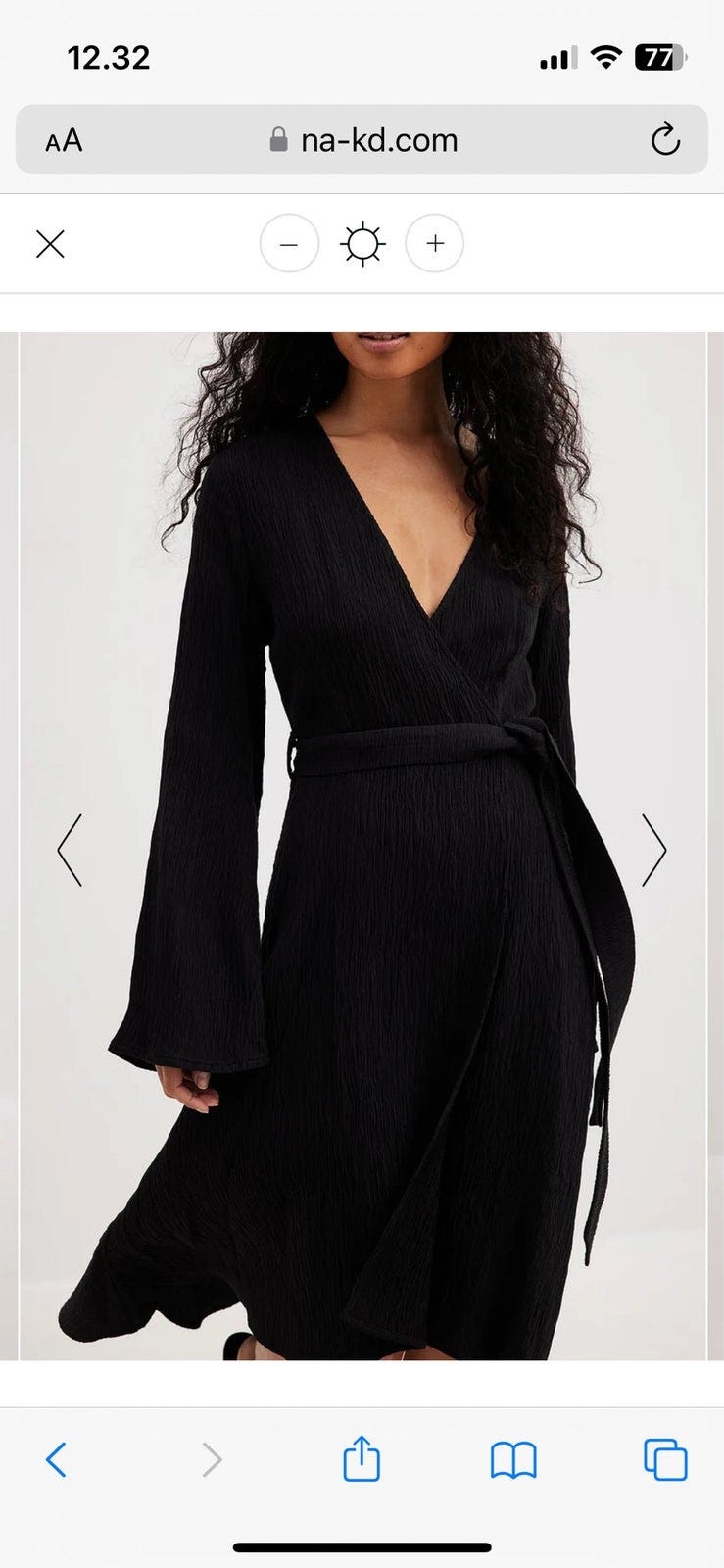Show the next product image
This screenshot has height=1568, width=724.
click(654, 850)
